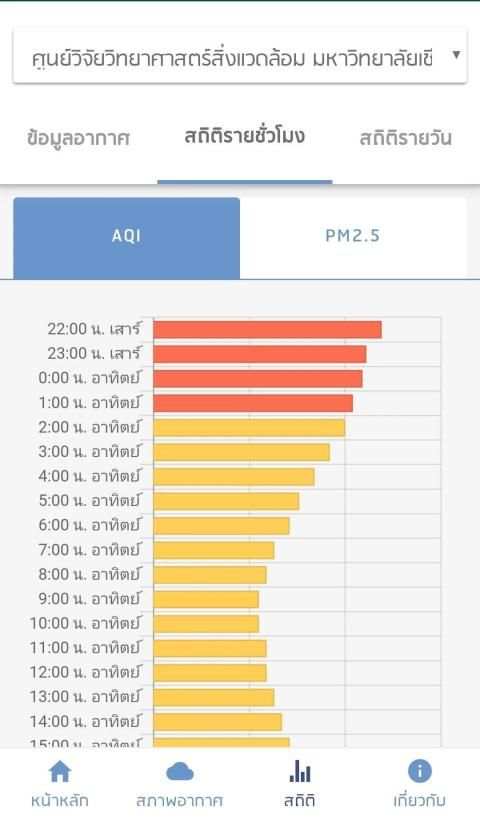Go to หน้าหลัก in bottom navigation
This screenshot has height=823, width=480.
coord(60,784)
